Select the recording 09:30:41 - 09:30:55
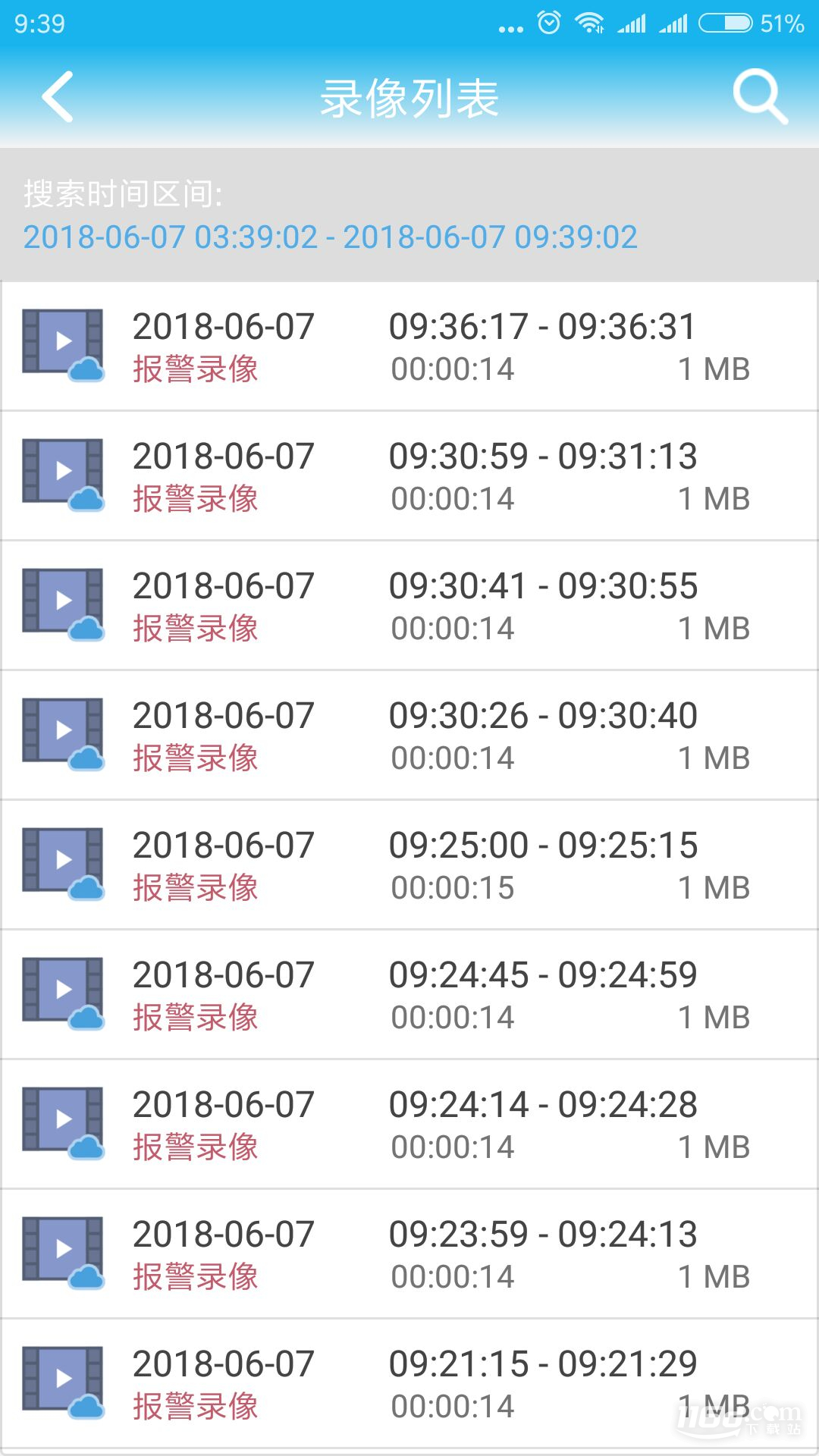This screenshot has height=1456, width=819. click(409, 606)
